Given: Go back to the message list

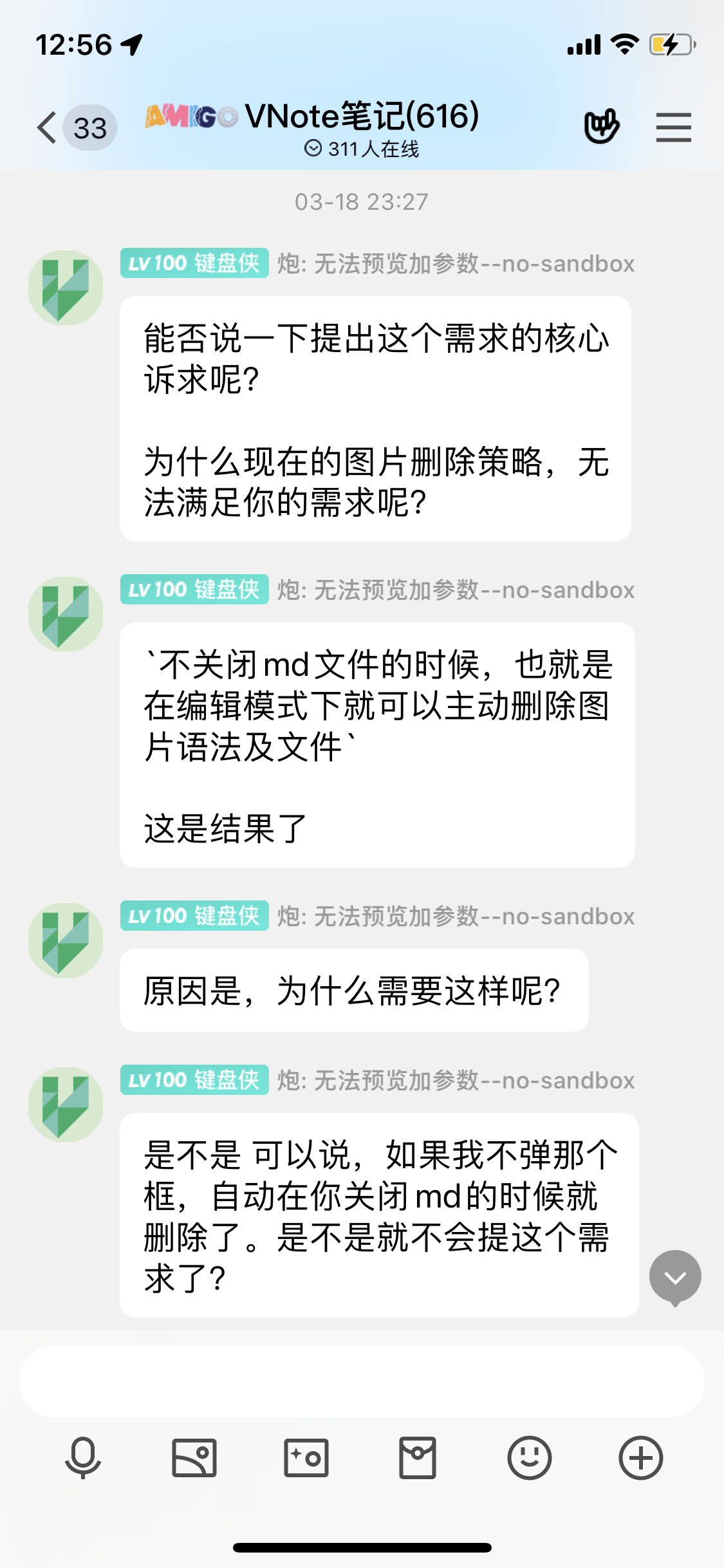Looking at the screenshot, I should 46,127.
